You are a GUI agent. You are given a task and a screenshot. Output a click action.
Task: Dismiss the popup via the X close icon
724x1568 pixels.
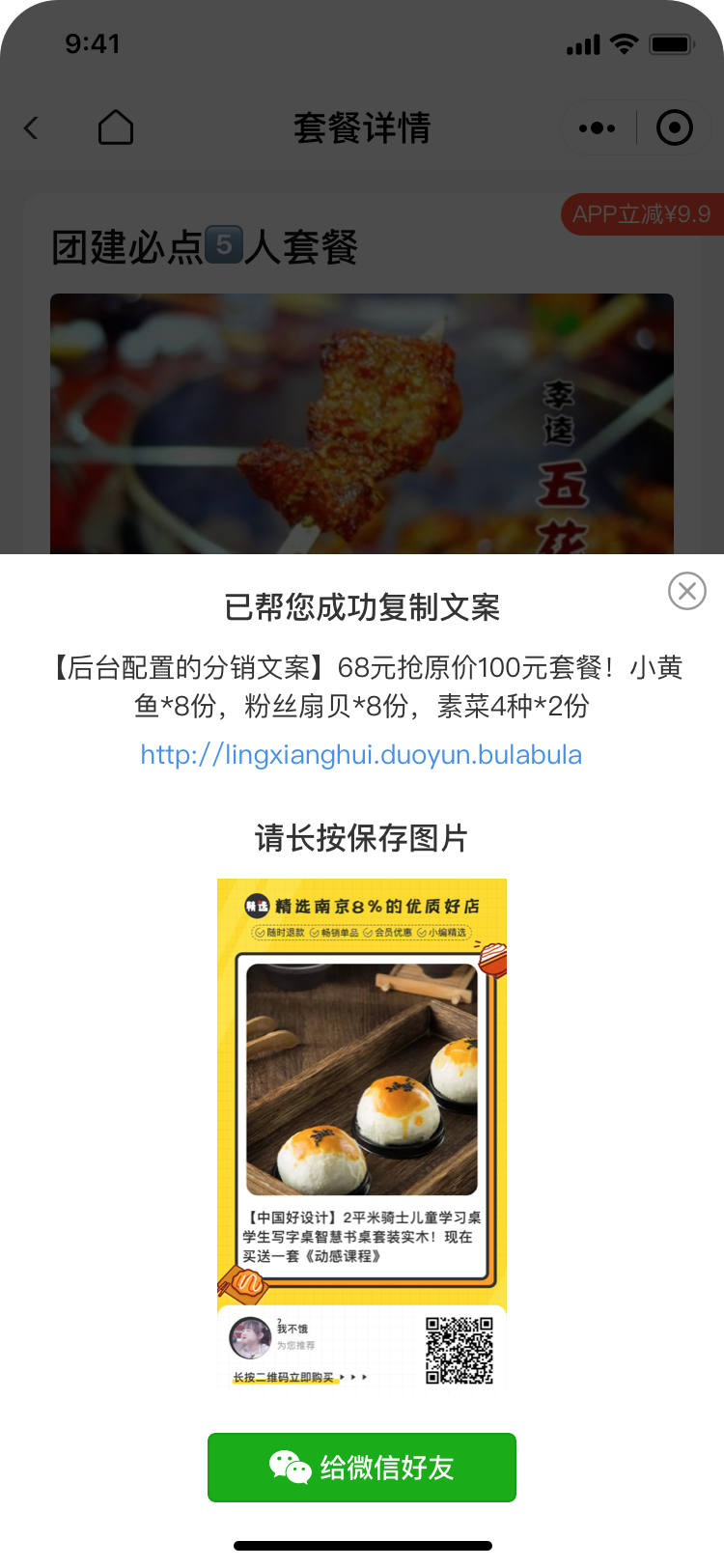click(686, 591)
